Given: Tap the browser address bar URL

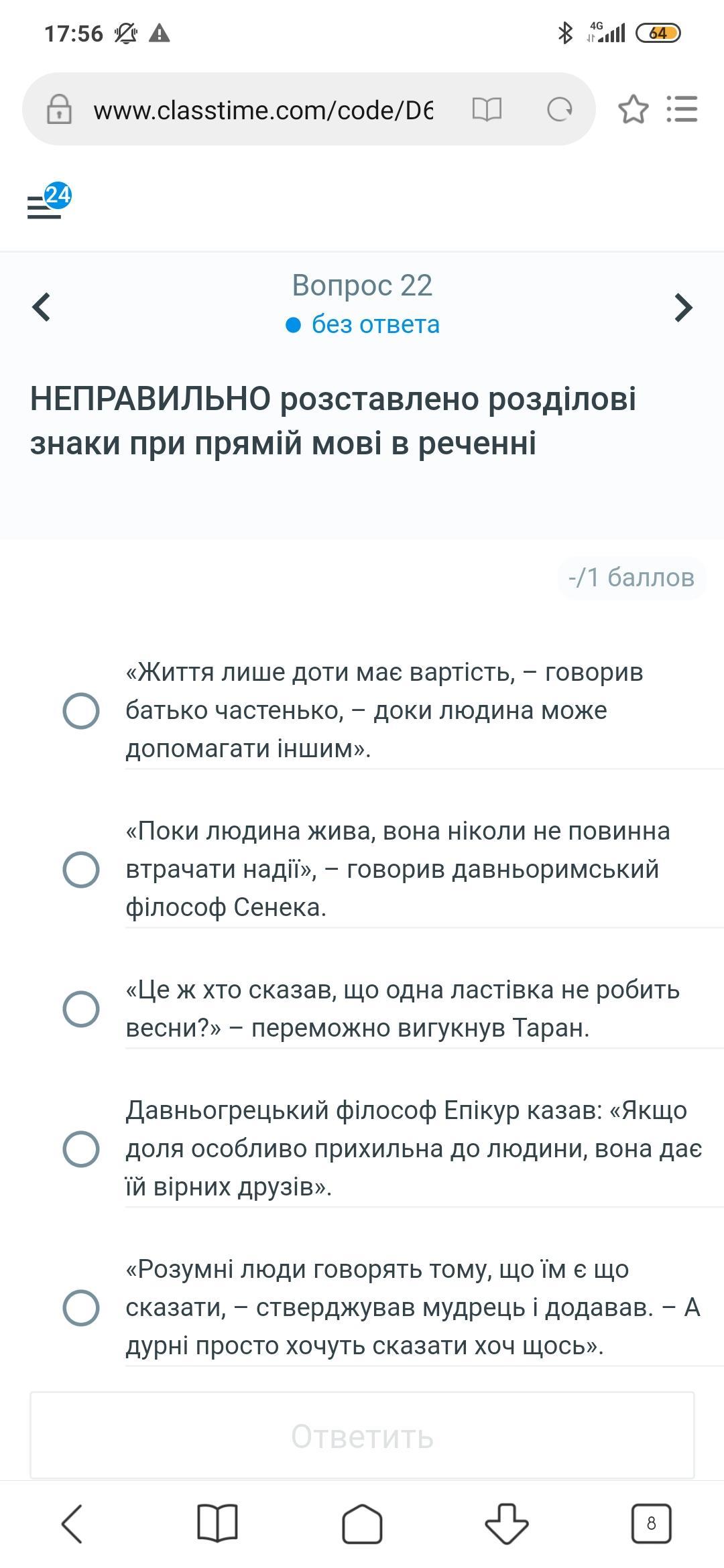Looking at the screenshot, I should click(x=263, y=110).
